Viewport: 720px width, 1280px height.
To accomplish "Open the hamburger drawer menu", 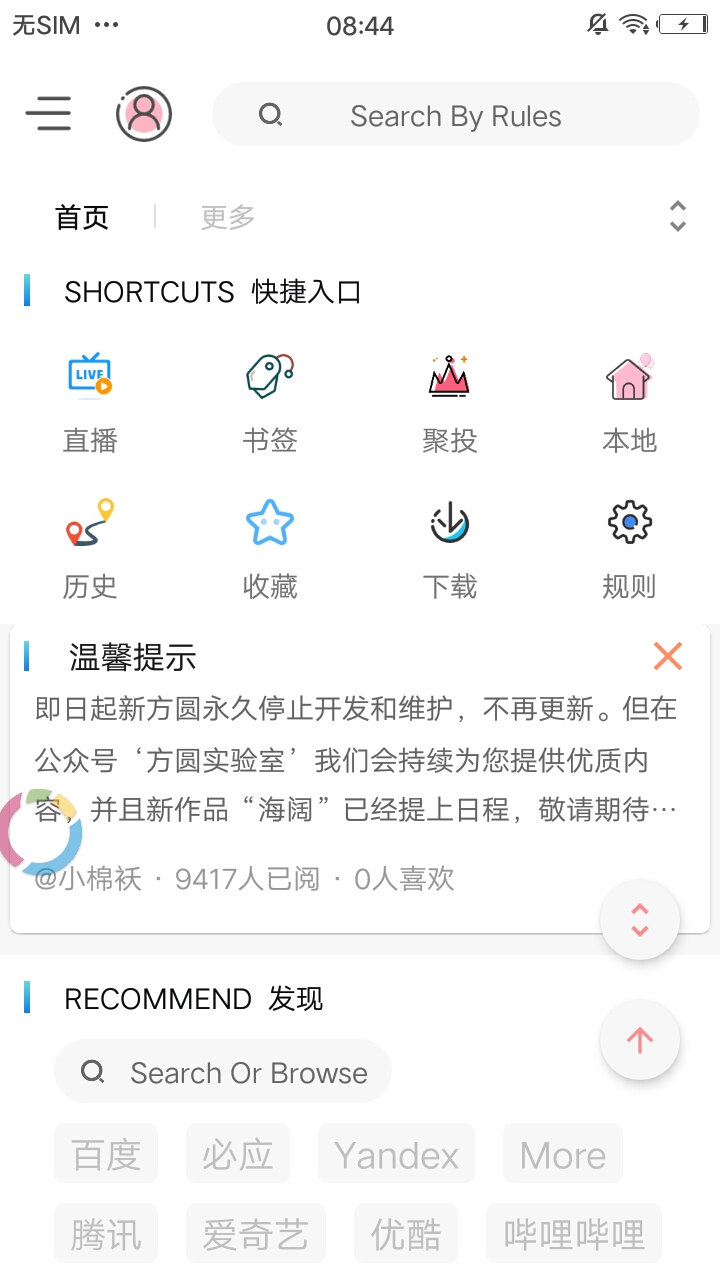I will pos(48,114).
